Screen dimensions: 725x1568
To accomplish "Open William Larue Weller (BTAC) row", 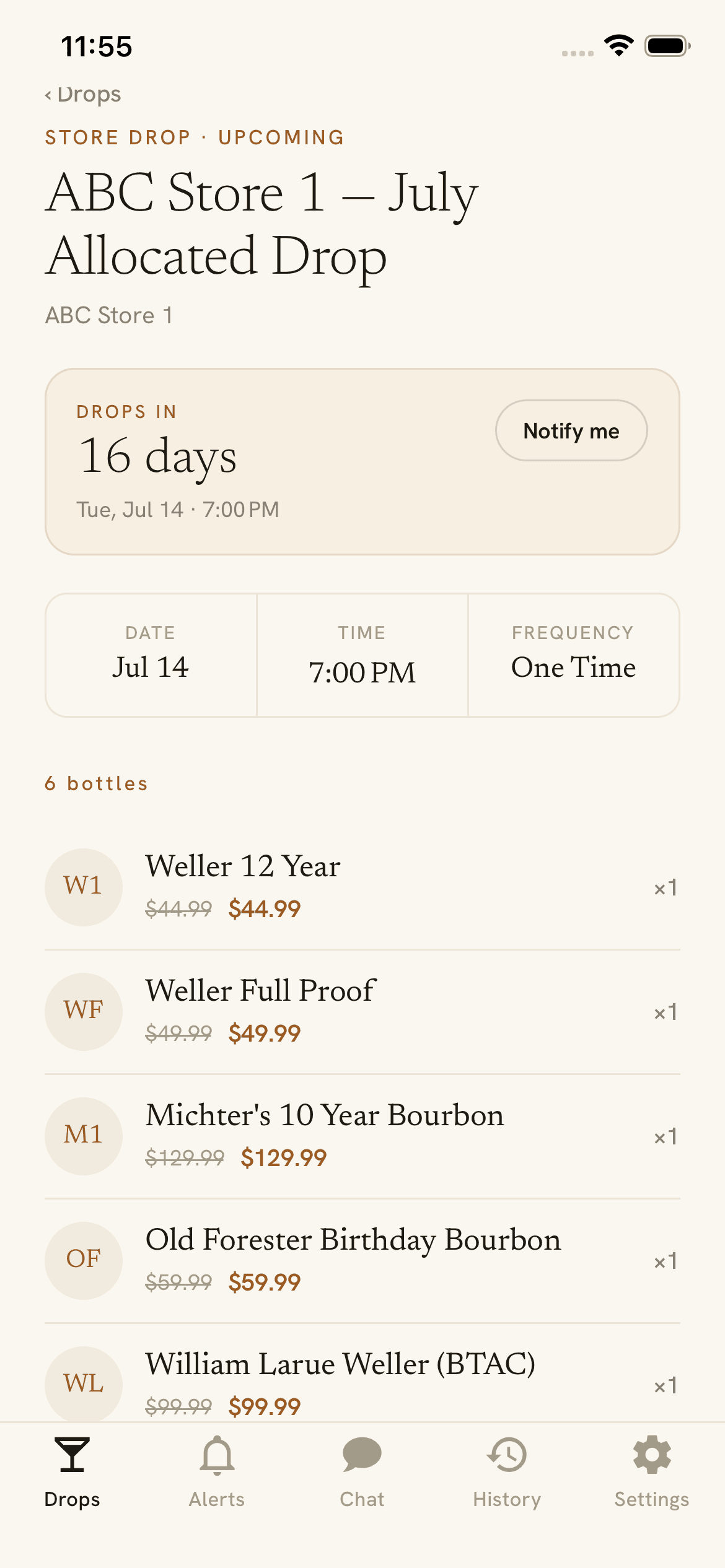I will [x=362, y=1374].
